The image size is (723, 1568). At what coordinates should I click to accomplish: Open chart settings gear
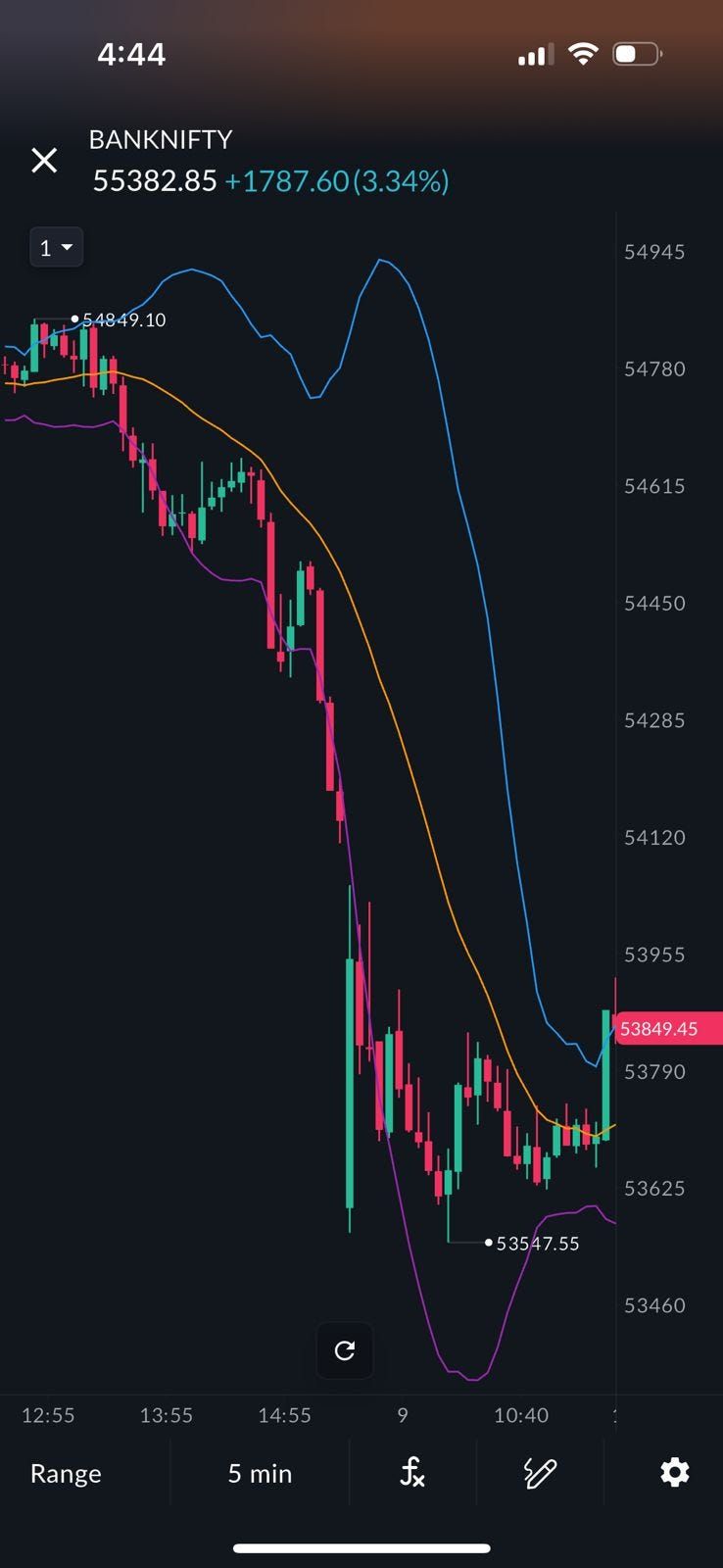pyautogui.click(x=674, y=1472)
